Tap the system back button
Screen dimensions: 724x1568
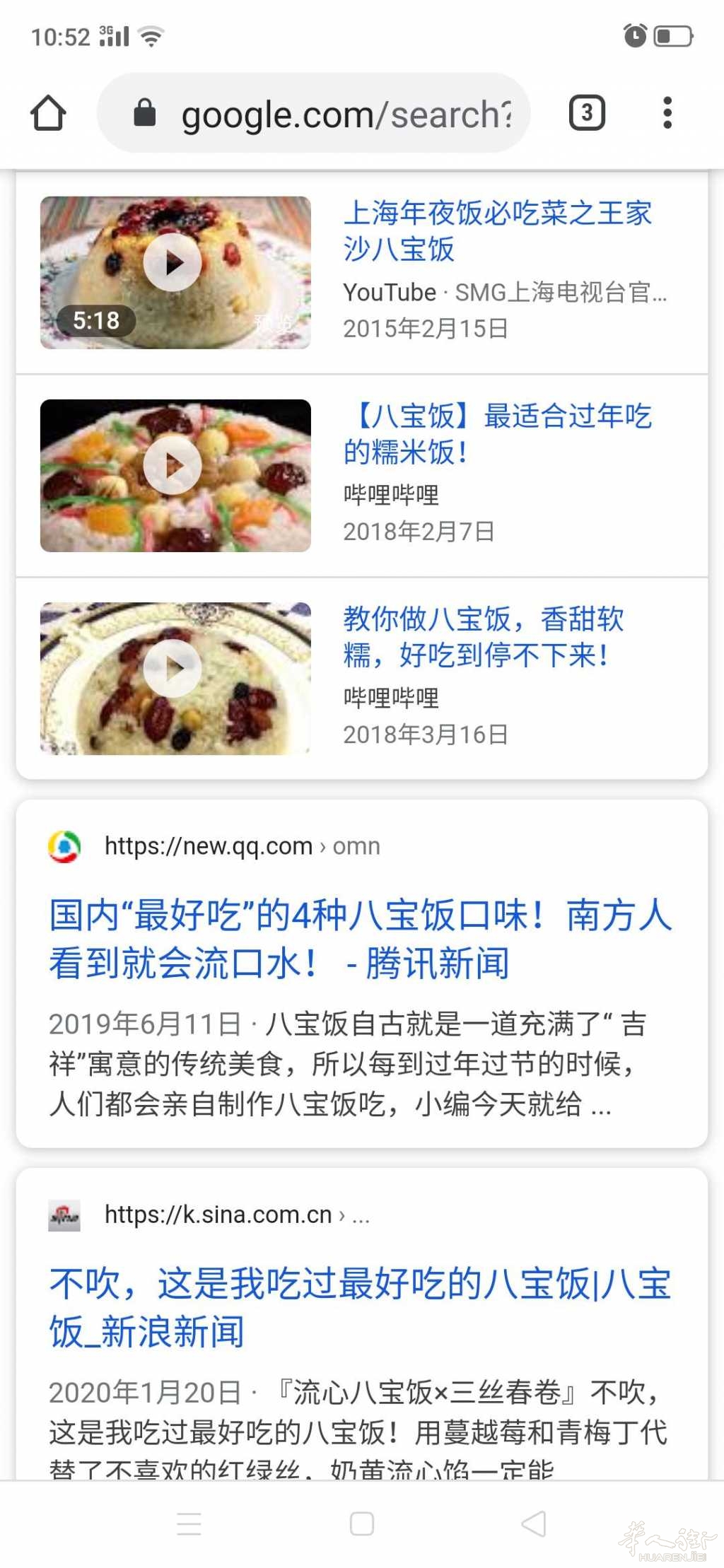(x=534, y=1523)
